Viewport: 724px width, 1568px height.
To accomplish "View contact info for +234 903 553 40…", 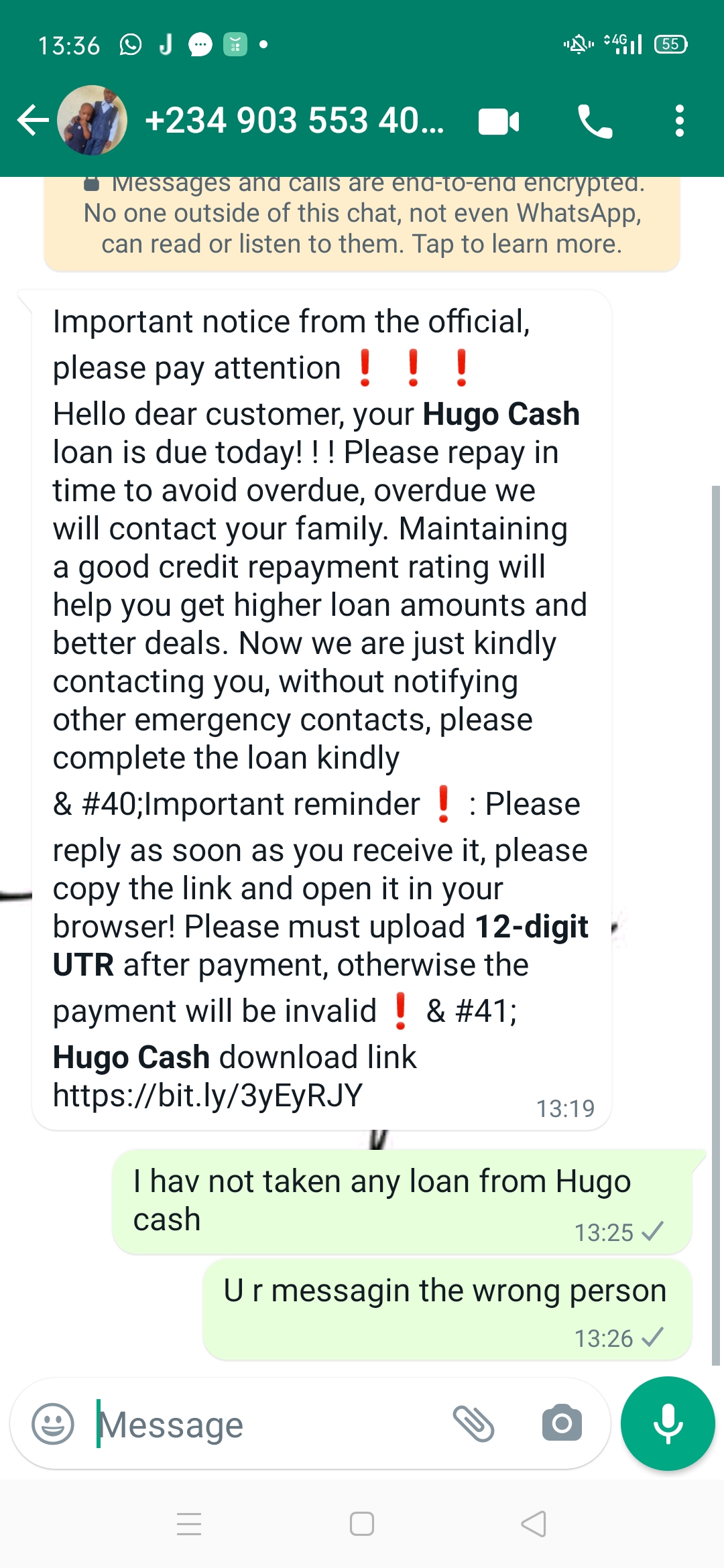I will point(294,121).
